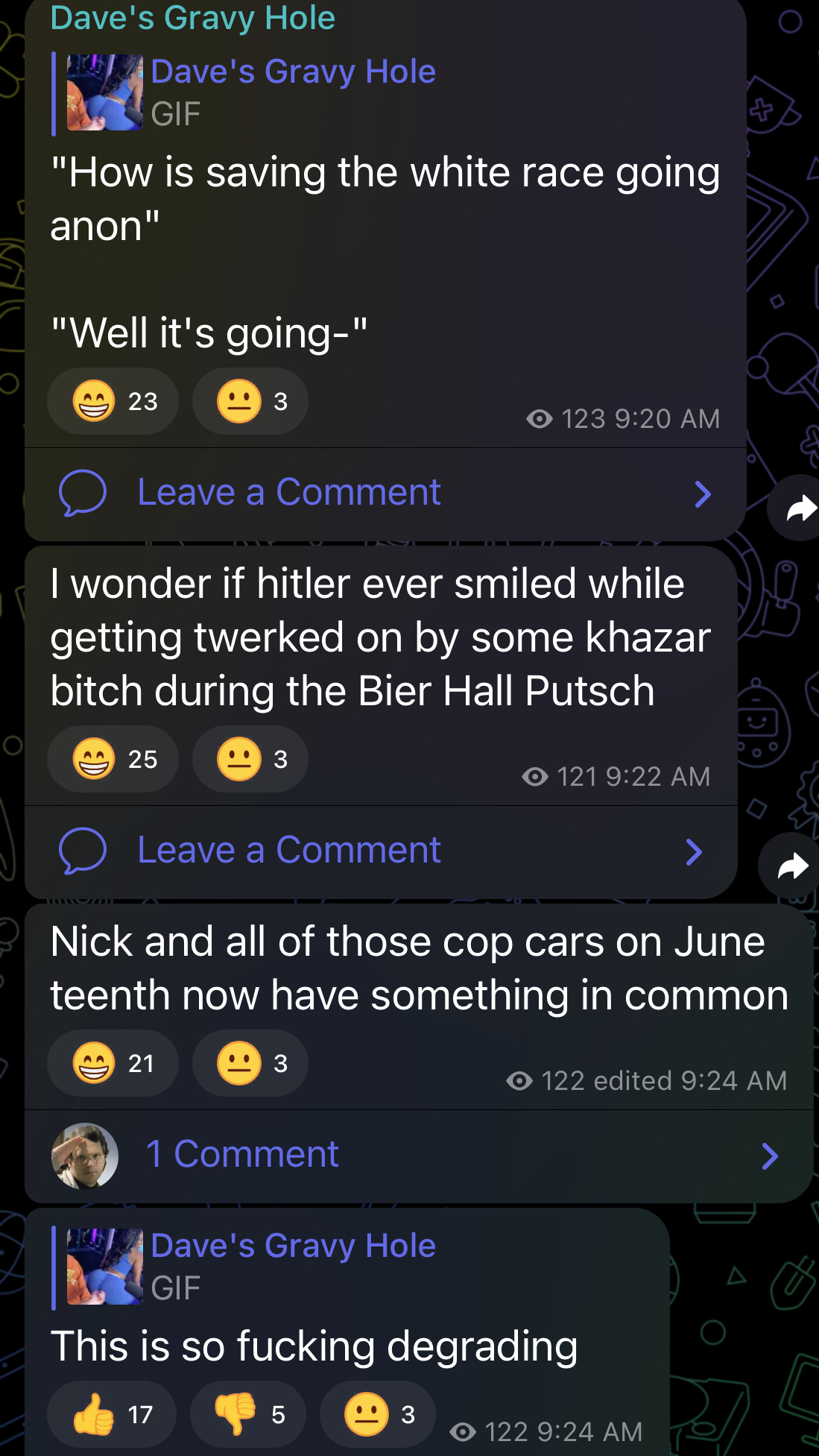Tap grinning reaction with 25 on hitler post
Screen dimensions: 819x1456
113,759
